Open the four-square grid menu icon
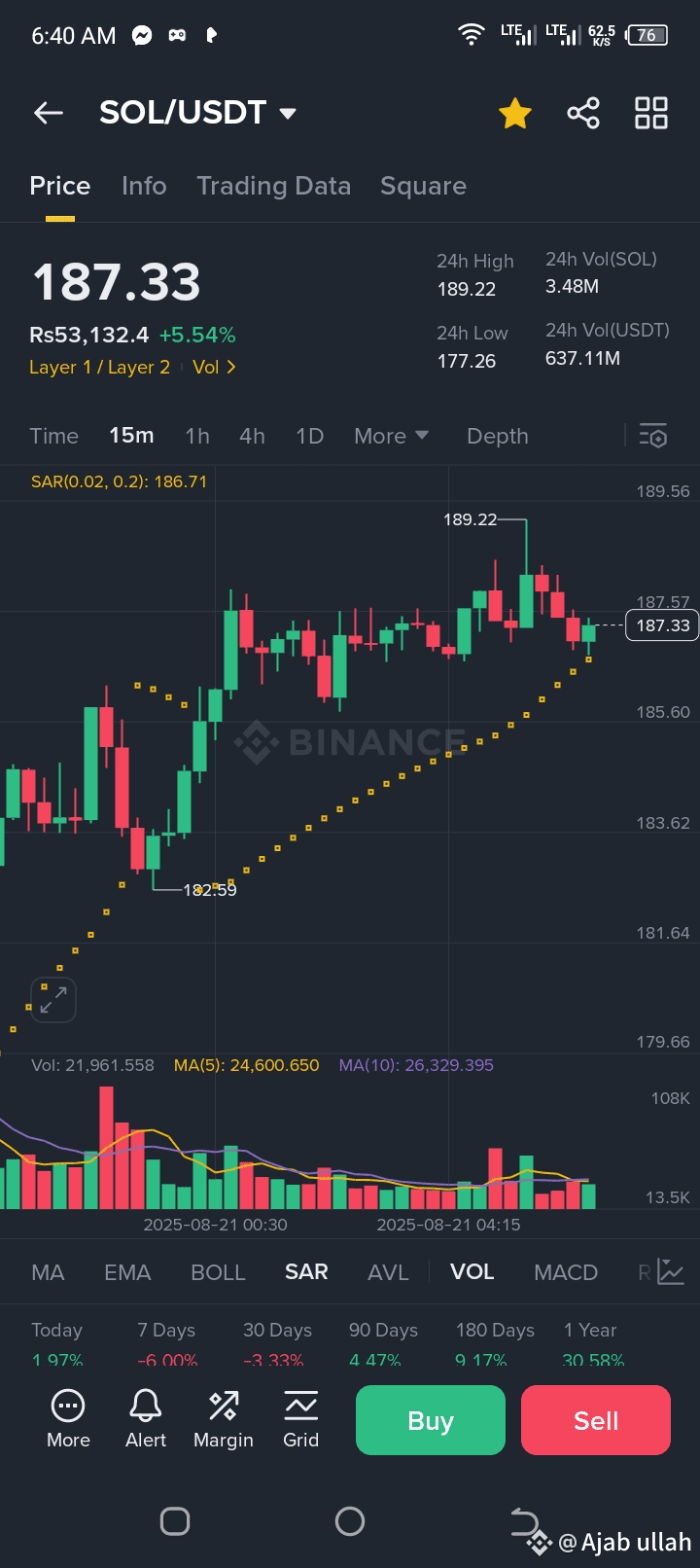 [651, 113]
